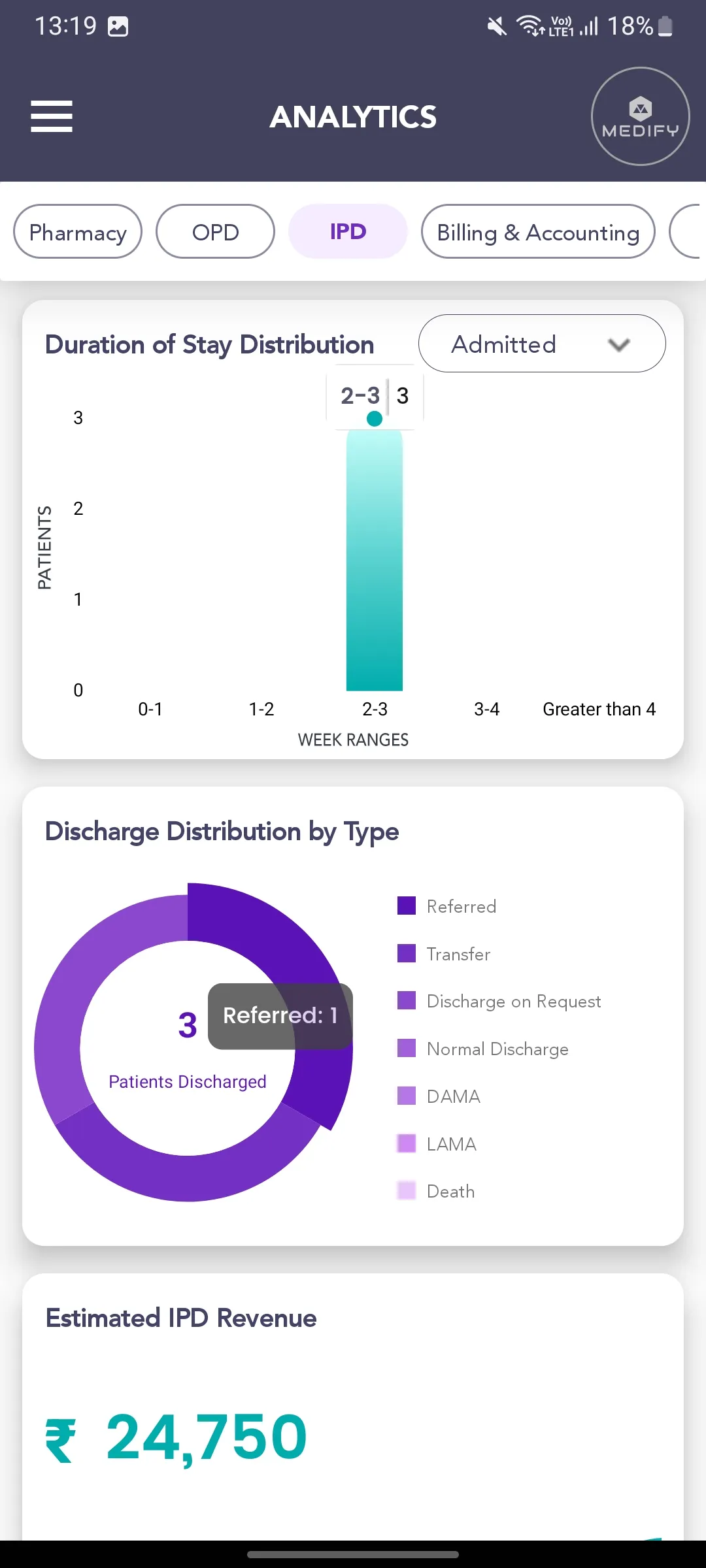Click the Referred legend color square
Image resolution: width=706 pixels, height=1568 pixels.
click(x=405, y=906)
